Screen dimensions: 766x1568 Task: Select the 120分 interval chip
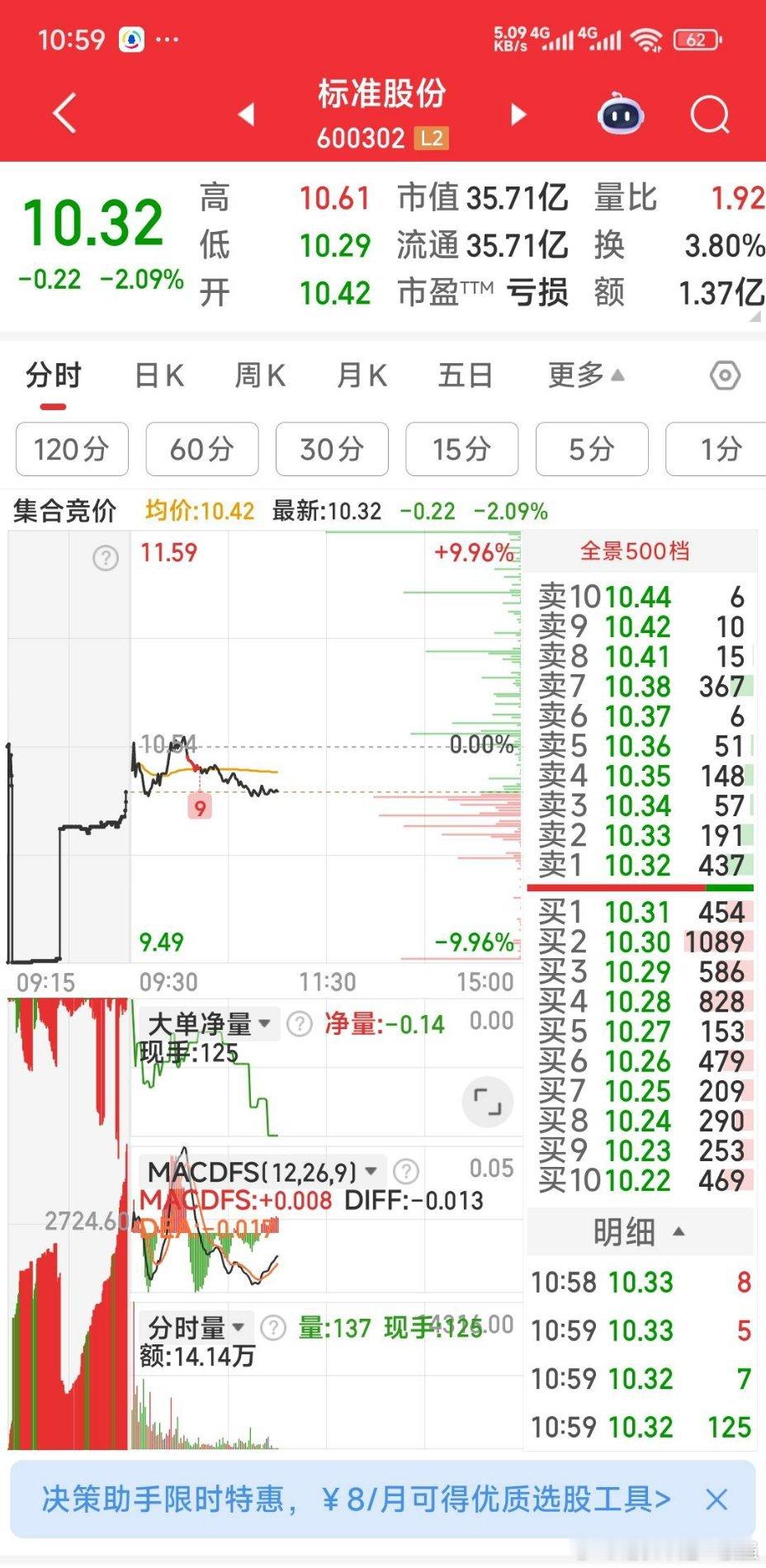click(x=72, y=449)
